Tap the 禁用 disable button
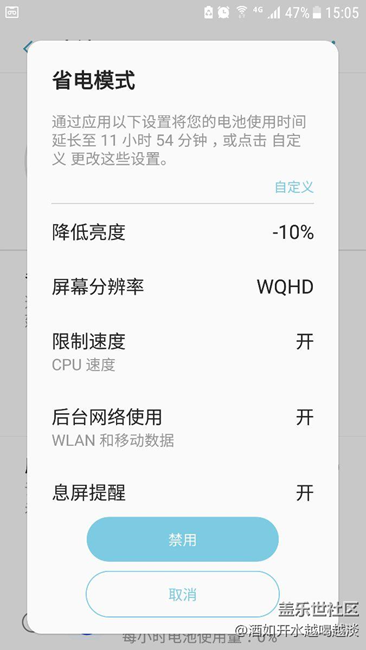366x650 pixels. (182, 539)
